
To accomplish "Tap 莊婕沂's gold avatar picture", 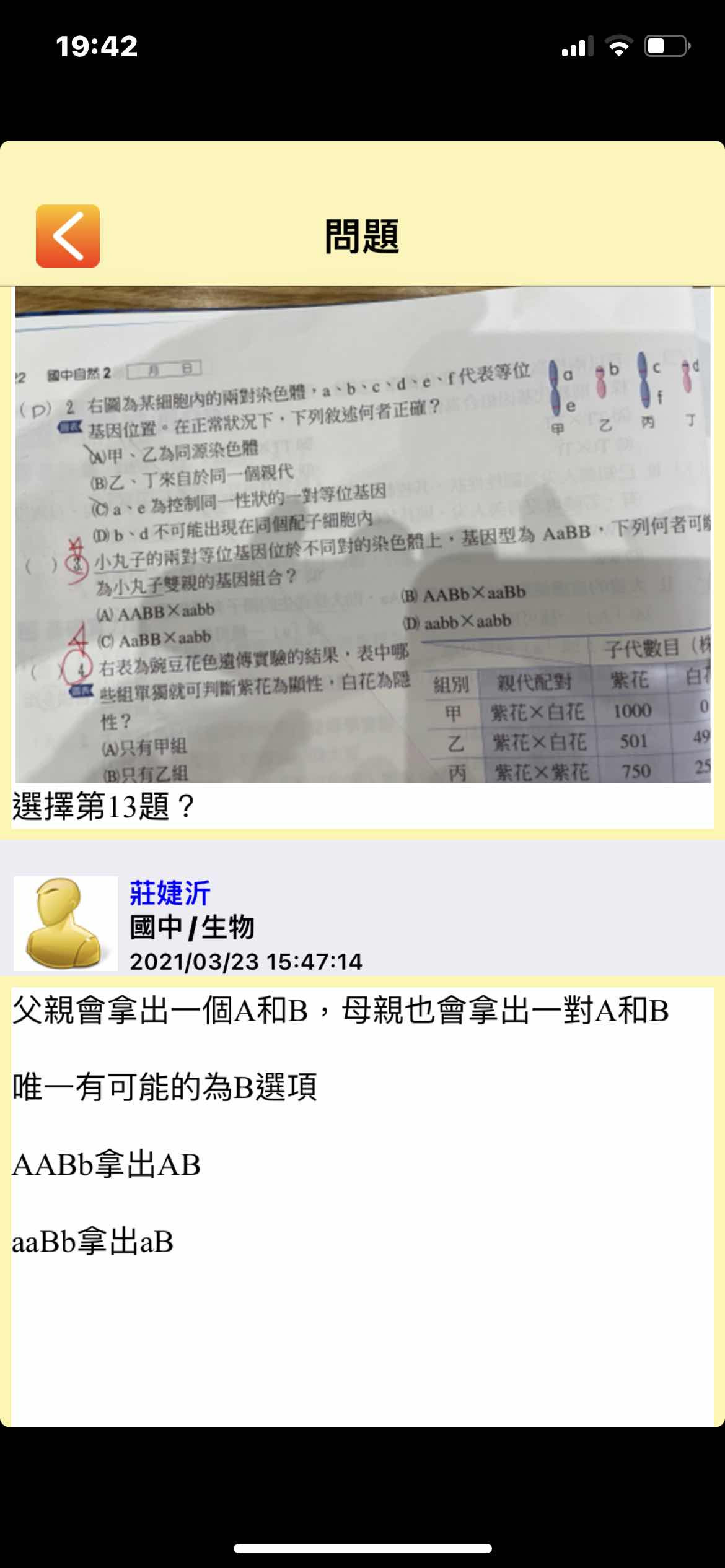I will (66, 923).
